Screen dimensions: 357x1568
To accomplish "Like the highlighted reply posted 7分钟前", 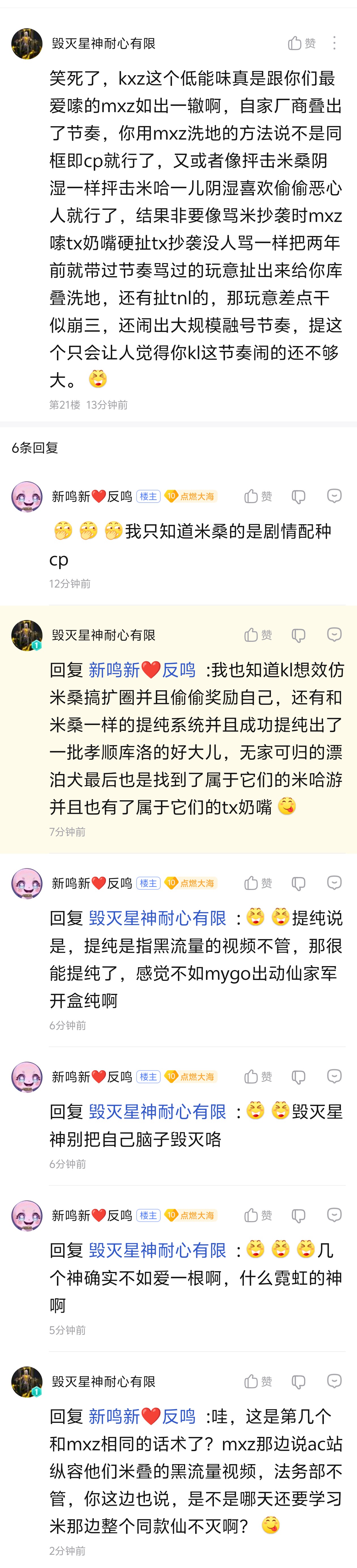I will 258,635.
